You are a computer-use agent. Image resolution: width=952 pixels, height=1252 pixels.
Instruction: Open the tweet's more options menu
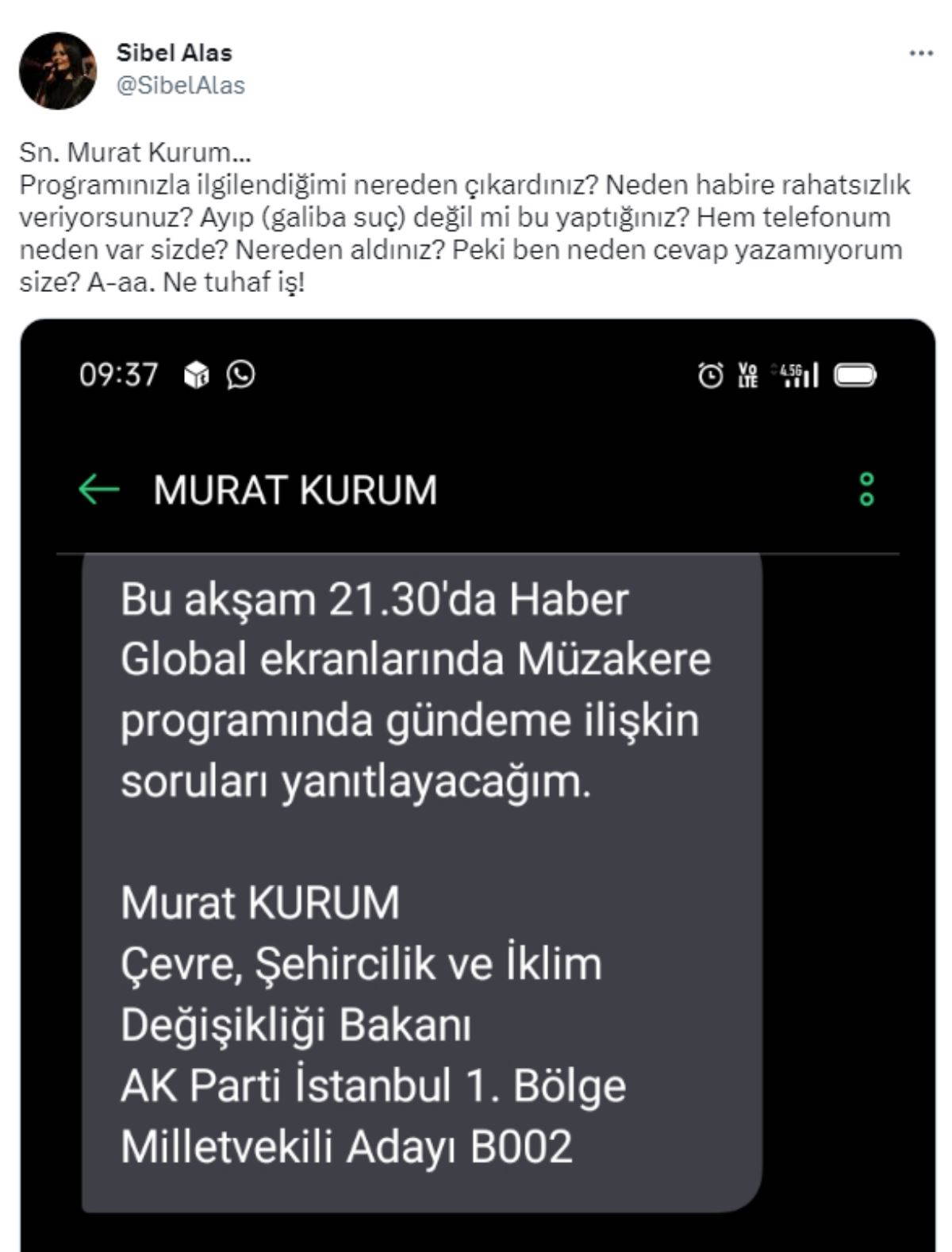click(x=920, y=54)
